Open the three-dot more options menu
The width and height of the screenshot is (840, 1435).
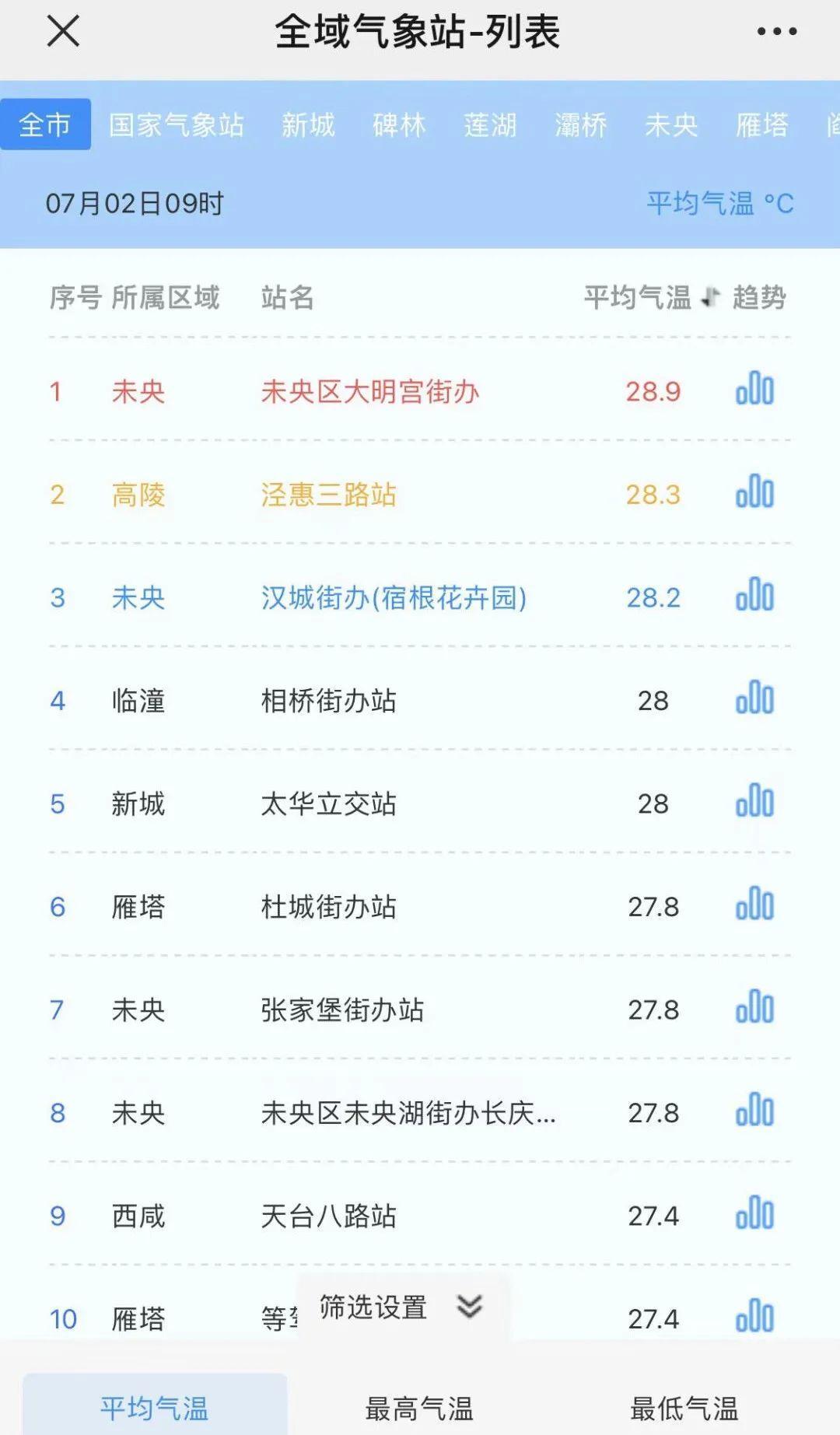(x=777, y=32)
